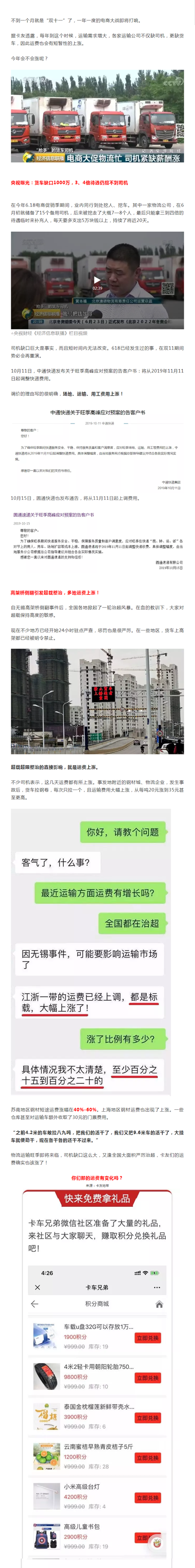The image size is (195, 1568).
Task: Open the truck fleet news image
Action: coord(97,118)
